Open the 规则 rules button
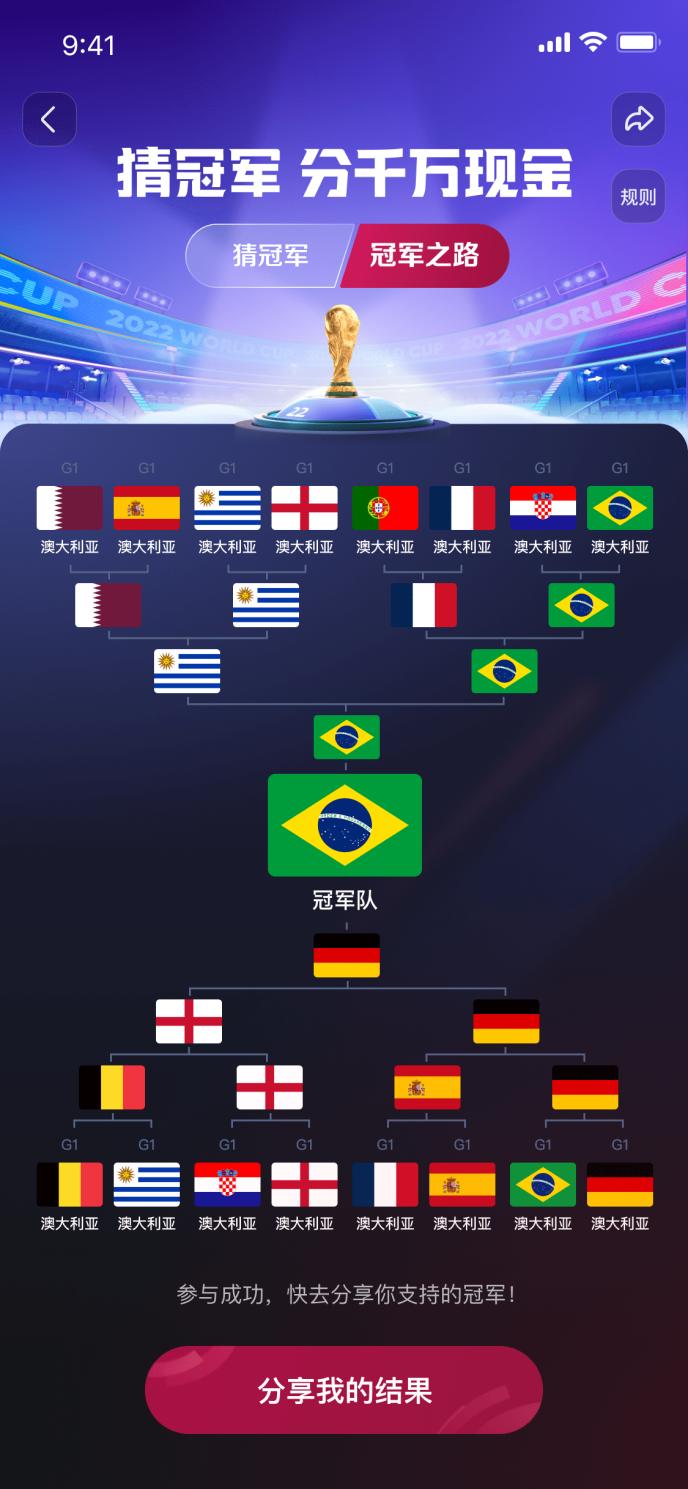The image size is (688, 1489). point(638,197)
